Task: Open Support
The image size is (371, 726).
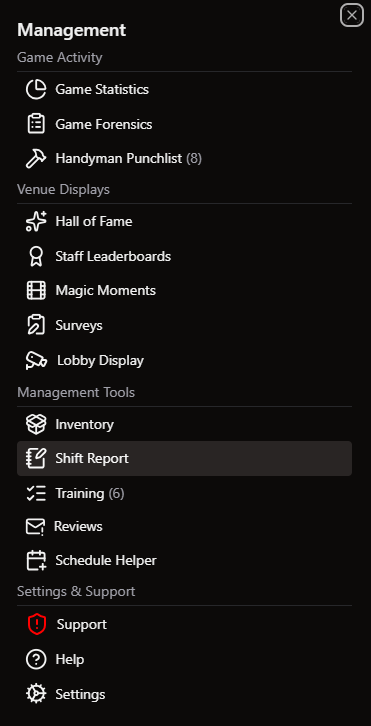Action: [x=184, y=625]
